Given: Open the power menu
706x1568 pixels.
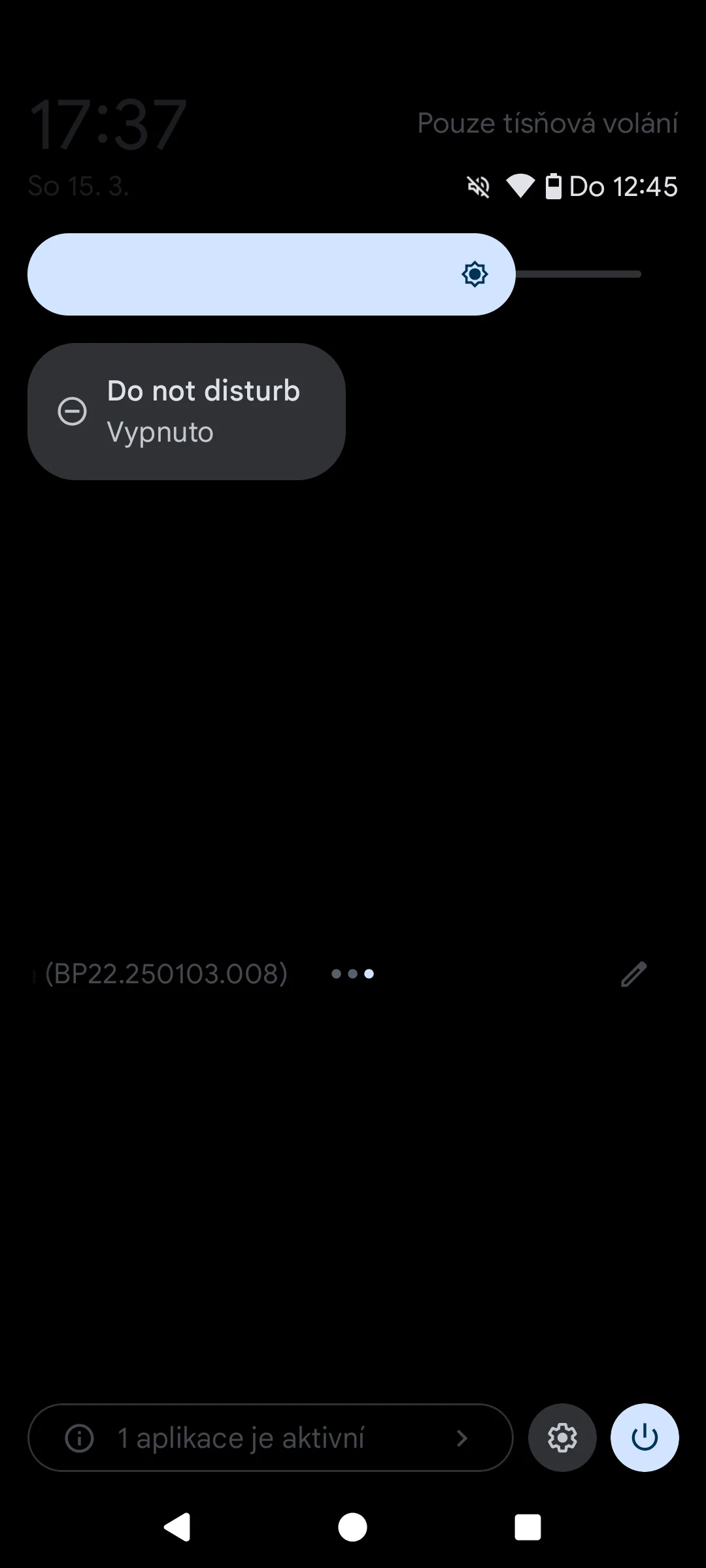Looking at the screenshot, I should click(x=645, y=1438).
